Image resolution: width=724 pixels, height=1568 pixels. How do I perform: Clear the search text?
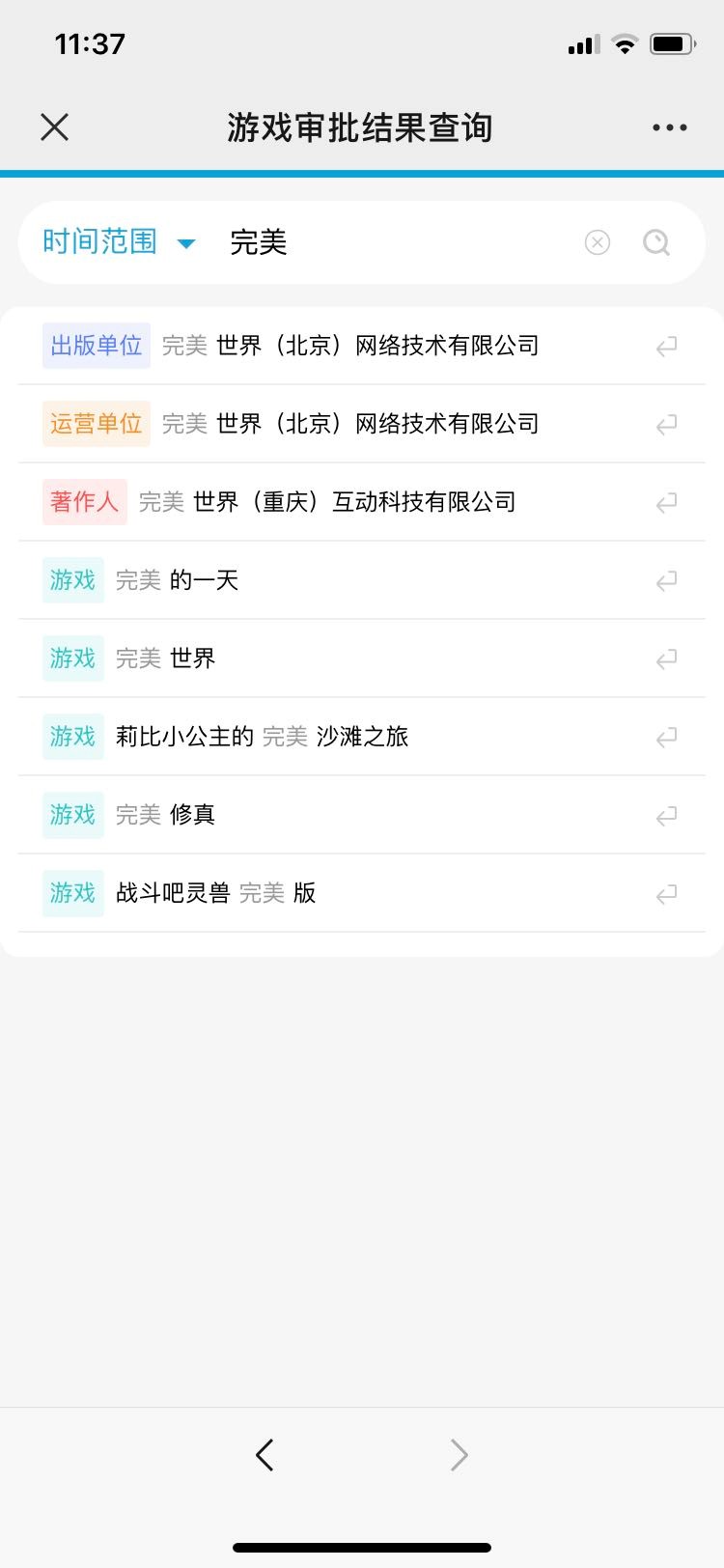[x=598, y=242]
